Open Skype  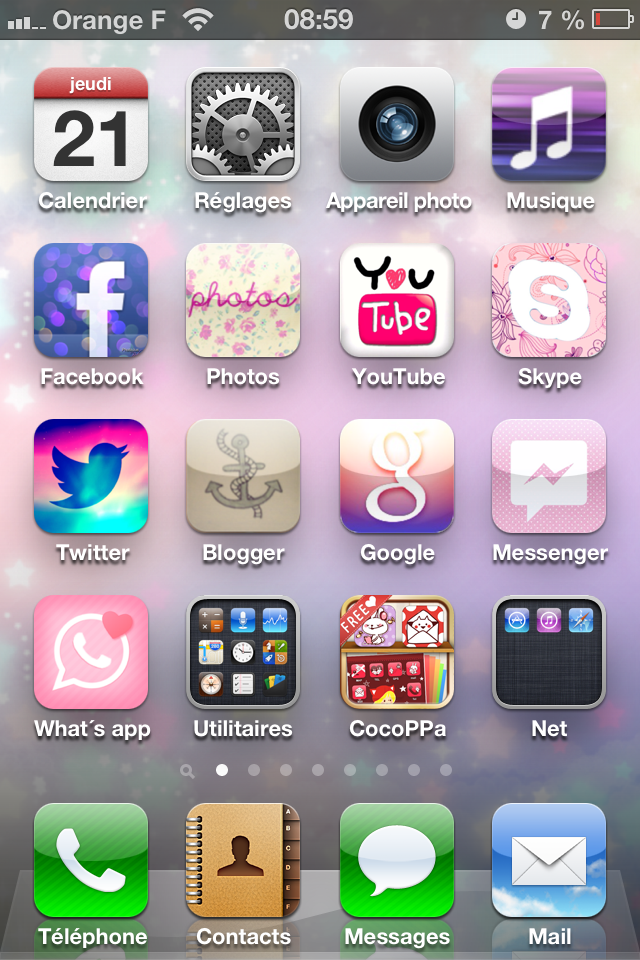tap(549, 301)
